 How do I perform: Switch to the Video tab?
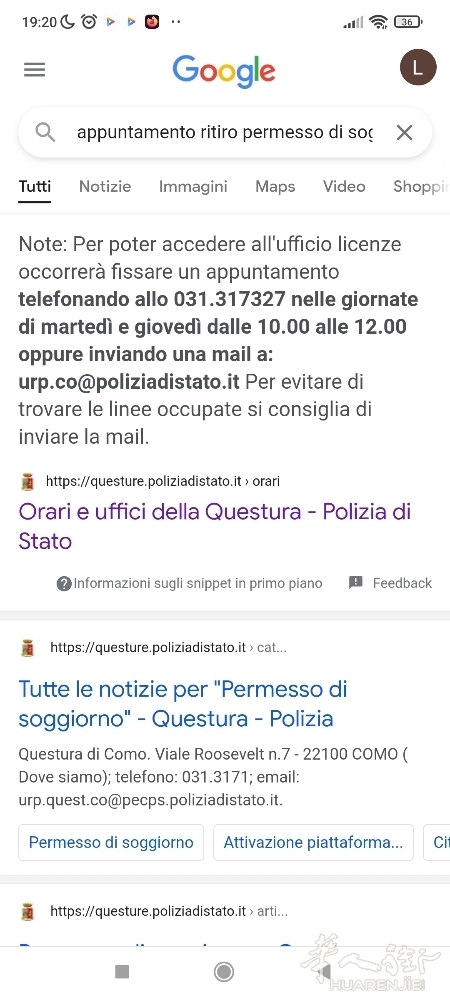coord(344,186)
